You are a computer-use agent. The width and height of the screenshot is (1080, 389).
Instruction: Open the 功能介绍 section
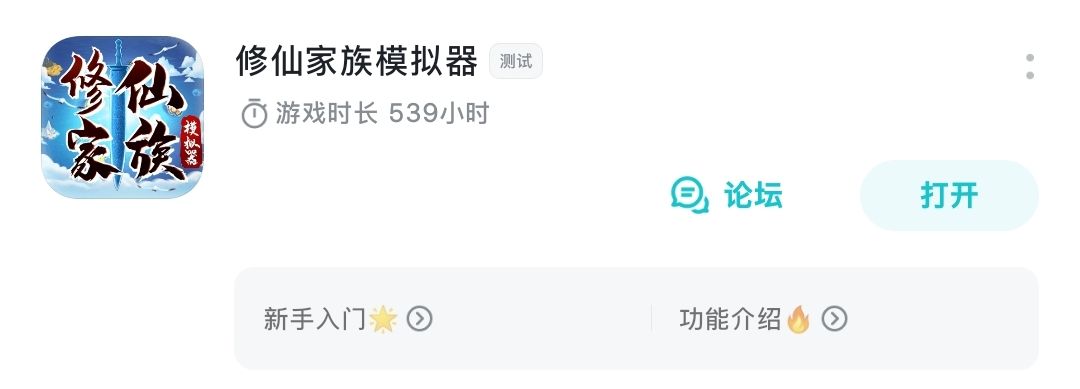click(x=763, y=319)
